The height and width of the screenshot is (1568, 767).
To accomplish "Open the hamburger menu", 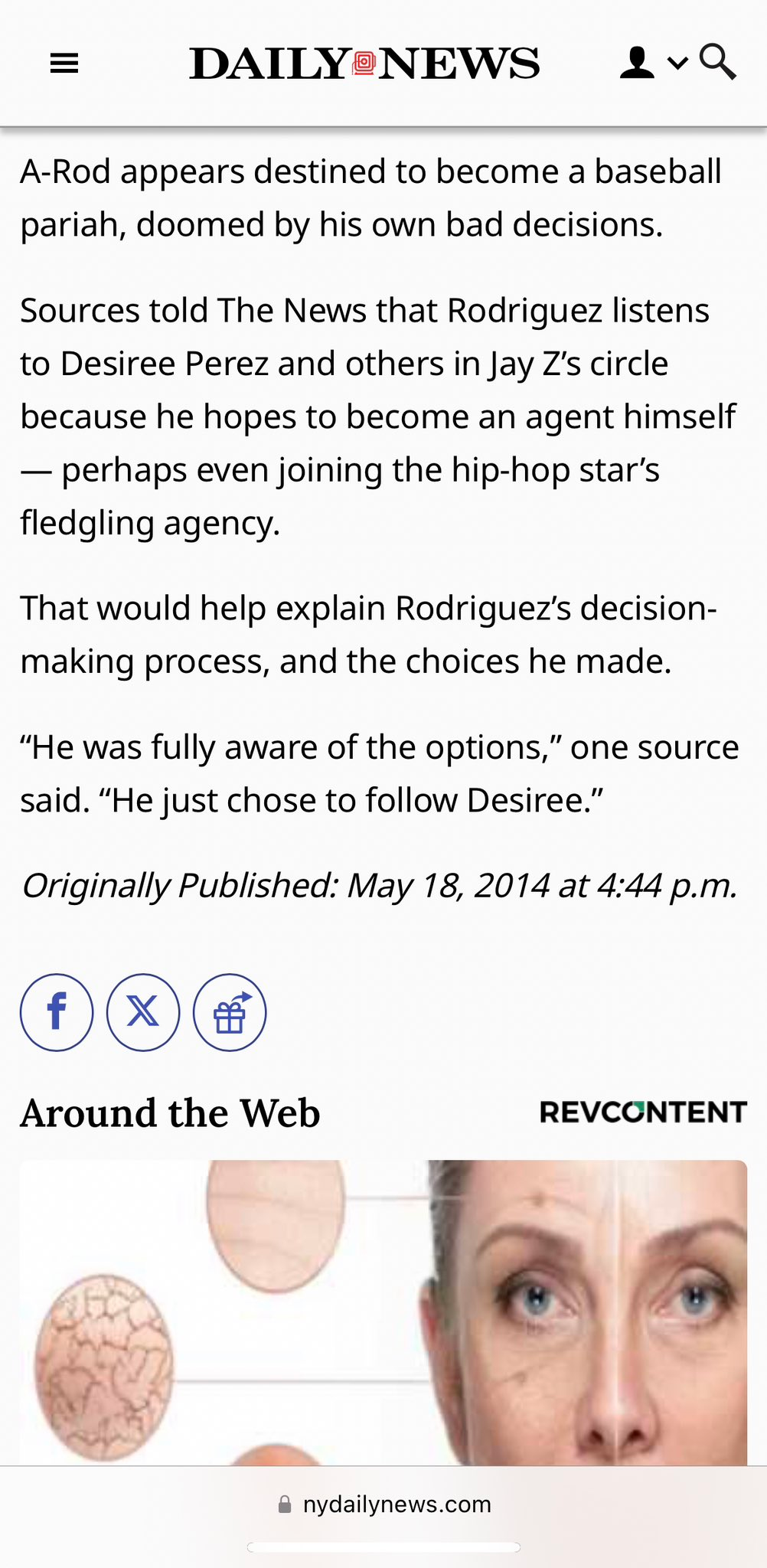I will (x=64, y=64).
